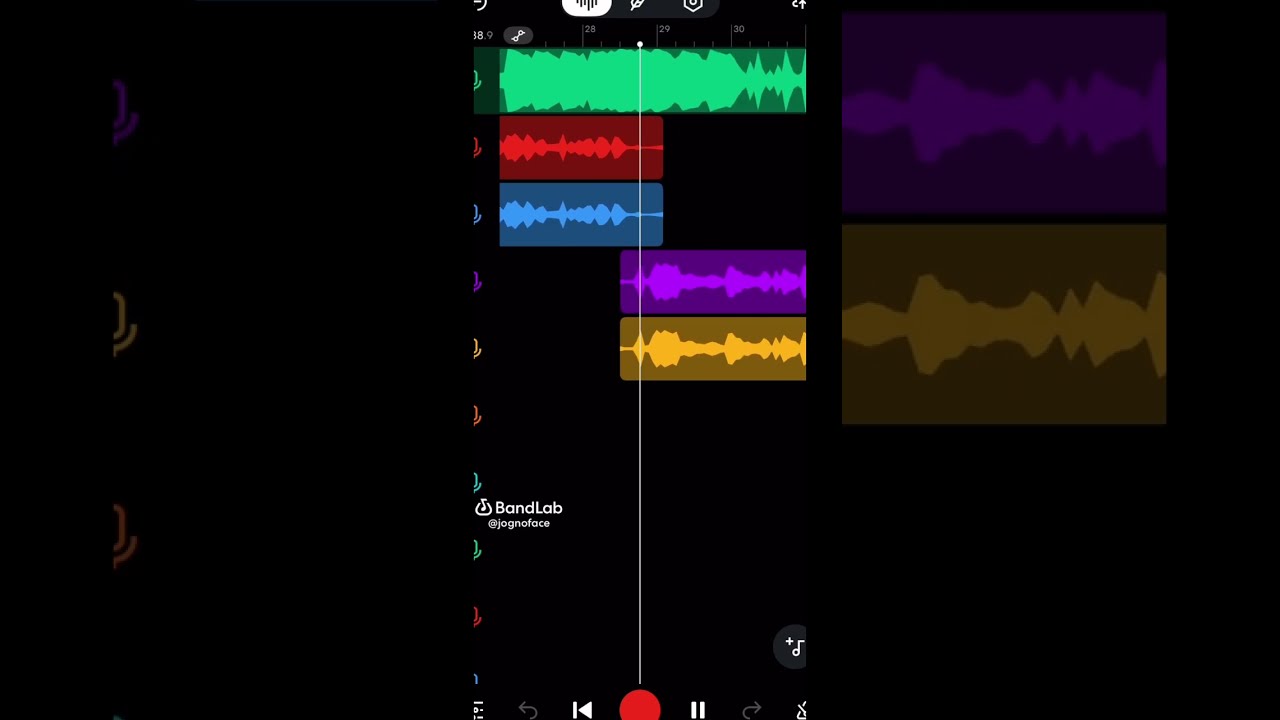
Task: Add a new track
Action: (794, 647)
